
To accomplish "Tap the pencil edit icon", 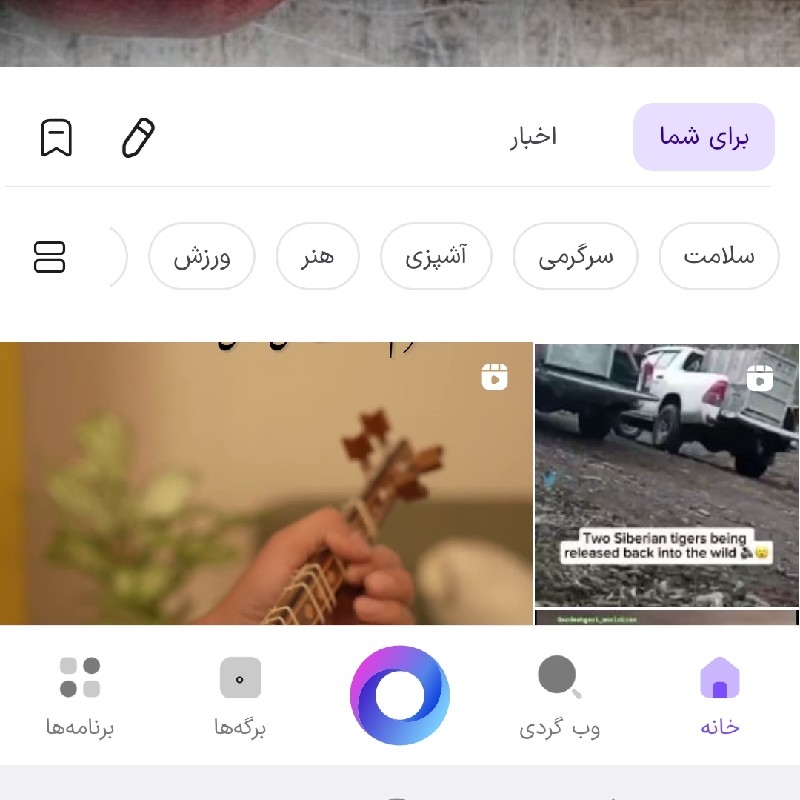I will pos(138,138).
